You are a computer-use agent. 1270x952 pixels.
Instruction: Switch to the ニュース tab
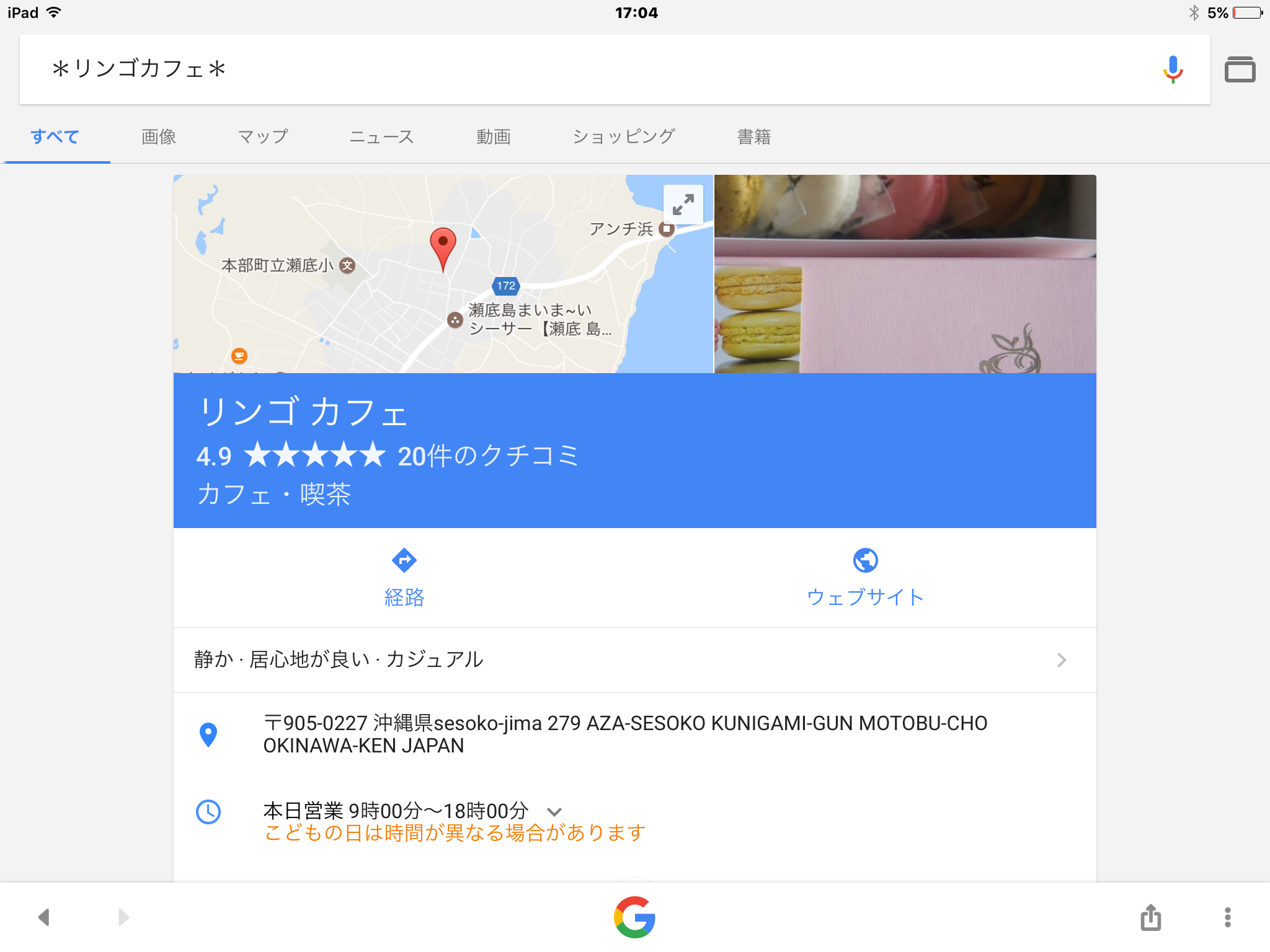click(381, 136)
